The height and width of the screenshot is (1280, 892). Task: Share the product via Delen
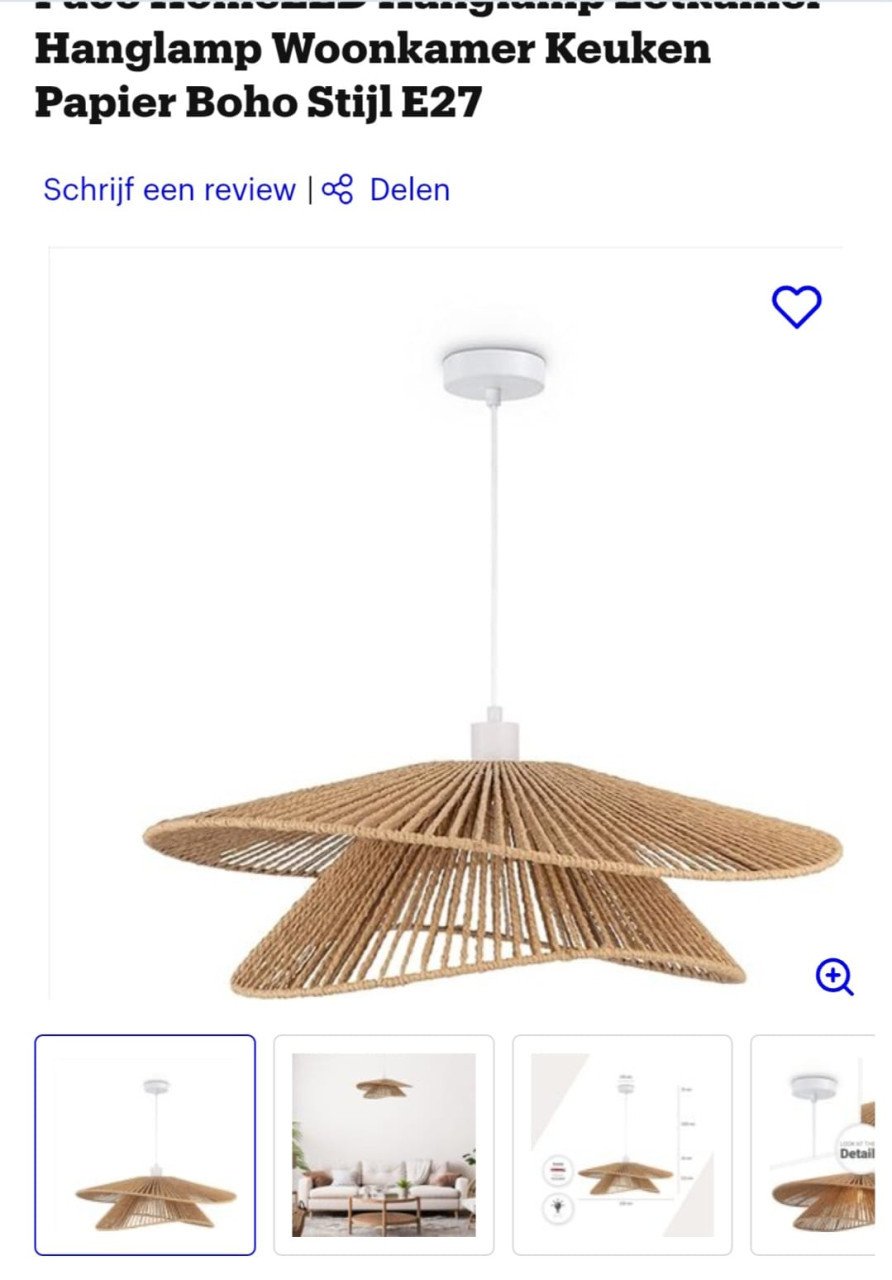pos(387,189)
